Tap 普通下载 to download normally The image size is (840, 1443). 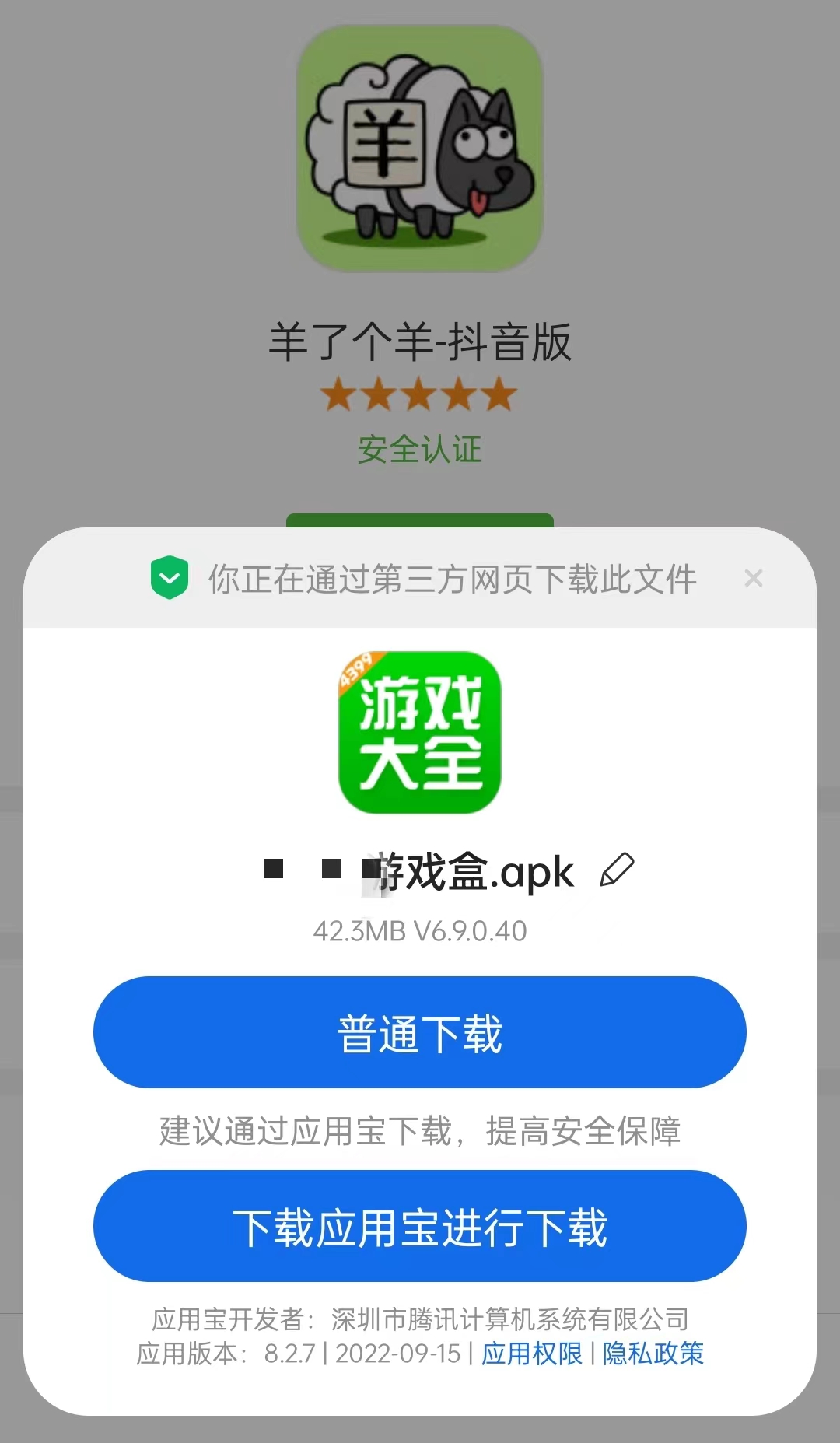point(420,1032)
